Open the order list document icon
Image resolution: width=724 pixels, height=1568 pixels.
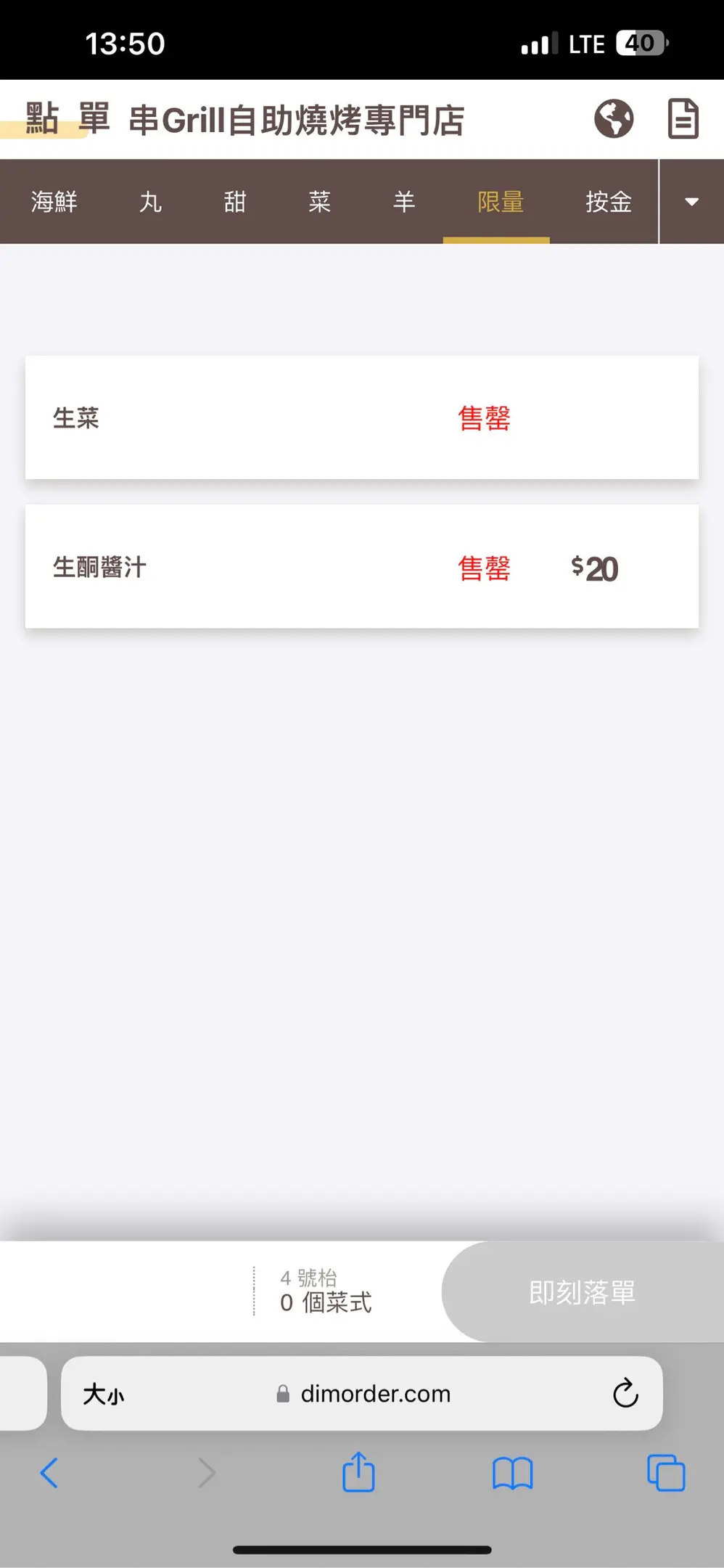683,119
